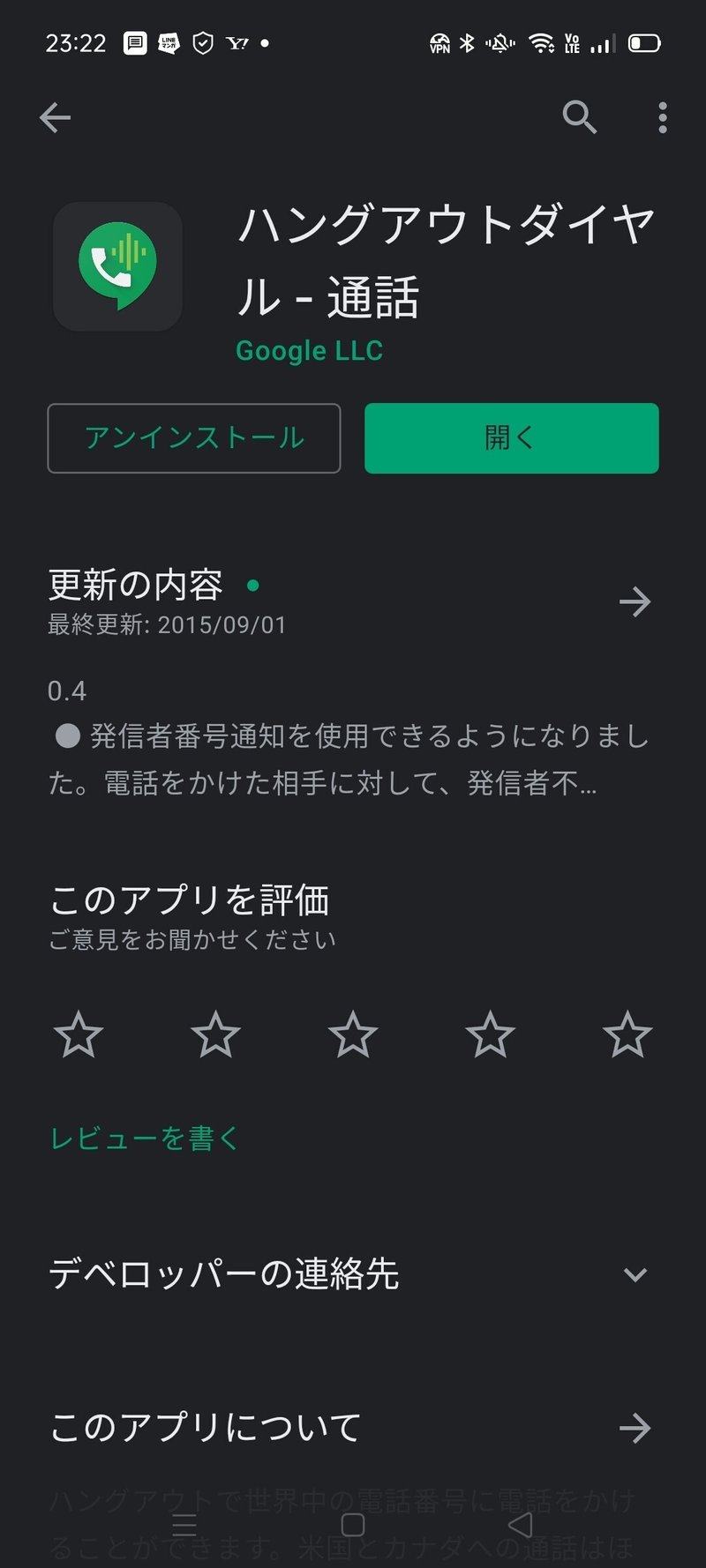
Task: Open the 更新の内容 details arrow
Action: 635,602
